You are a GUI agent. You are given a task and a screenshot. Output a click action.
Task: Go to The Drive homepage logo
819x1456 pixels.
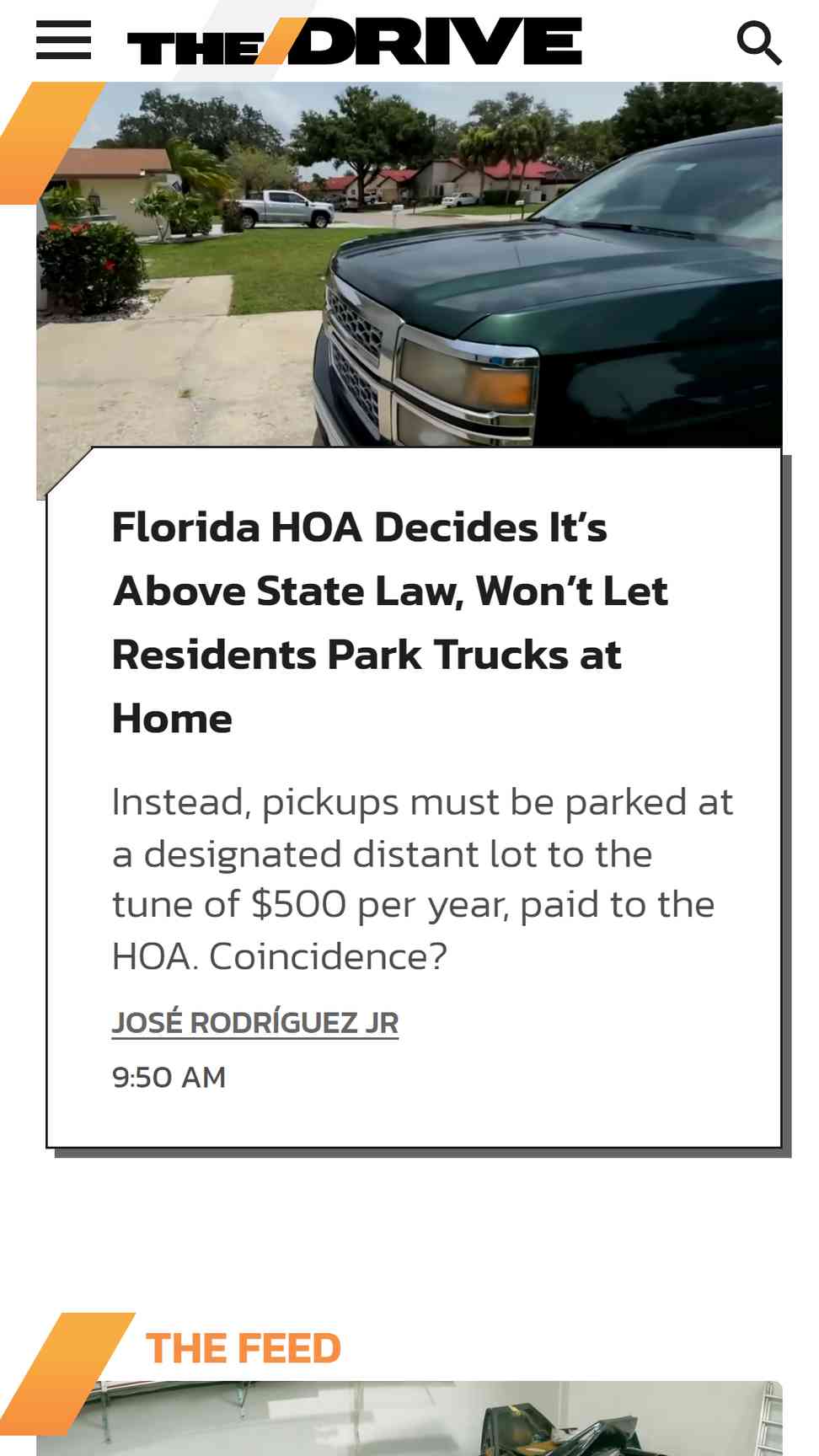(x=355, y=41)
